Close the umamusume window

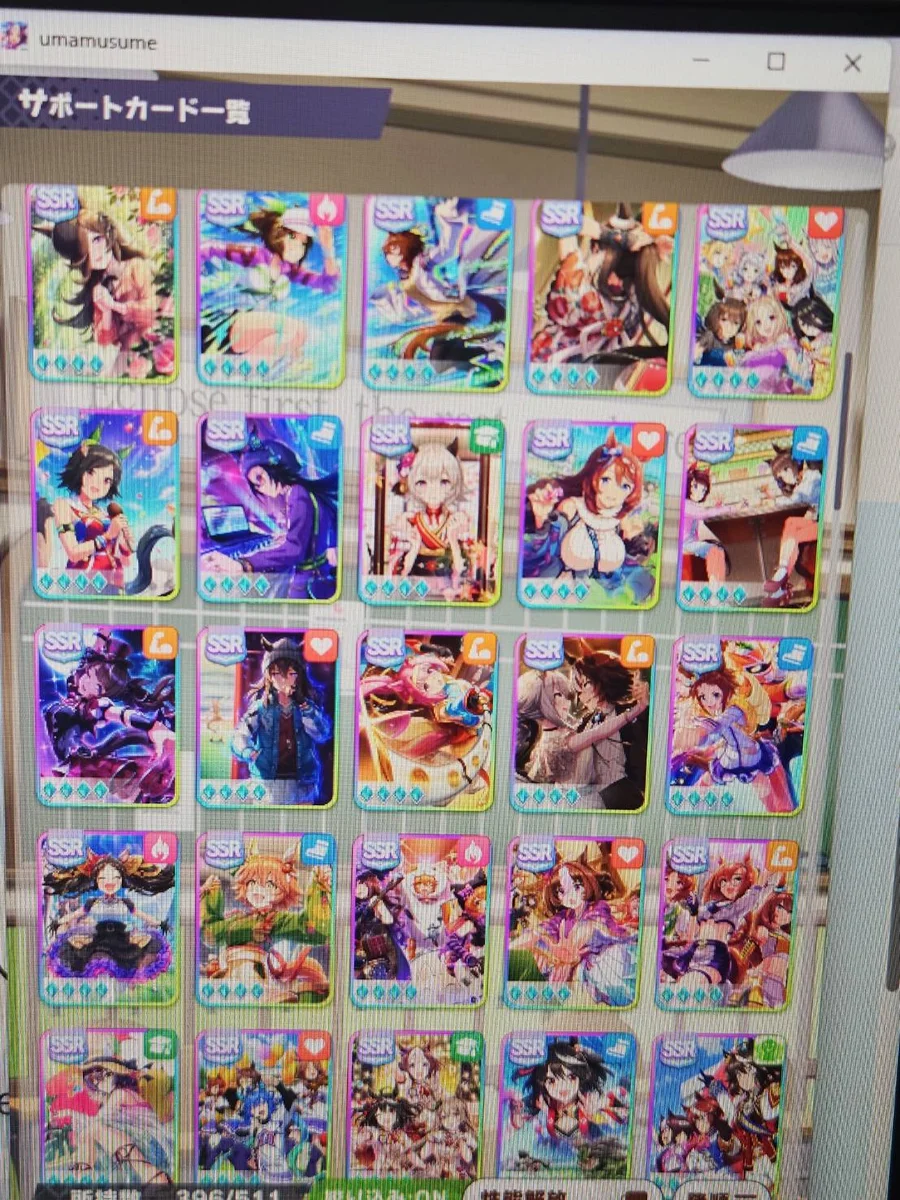(x=852, y=63)
